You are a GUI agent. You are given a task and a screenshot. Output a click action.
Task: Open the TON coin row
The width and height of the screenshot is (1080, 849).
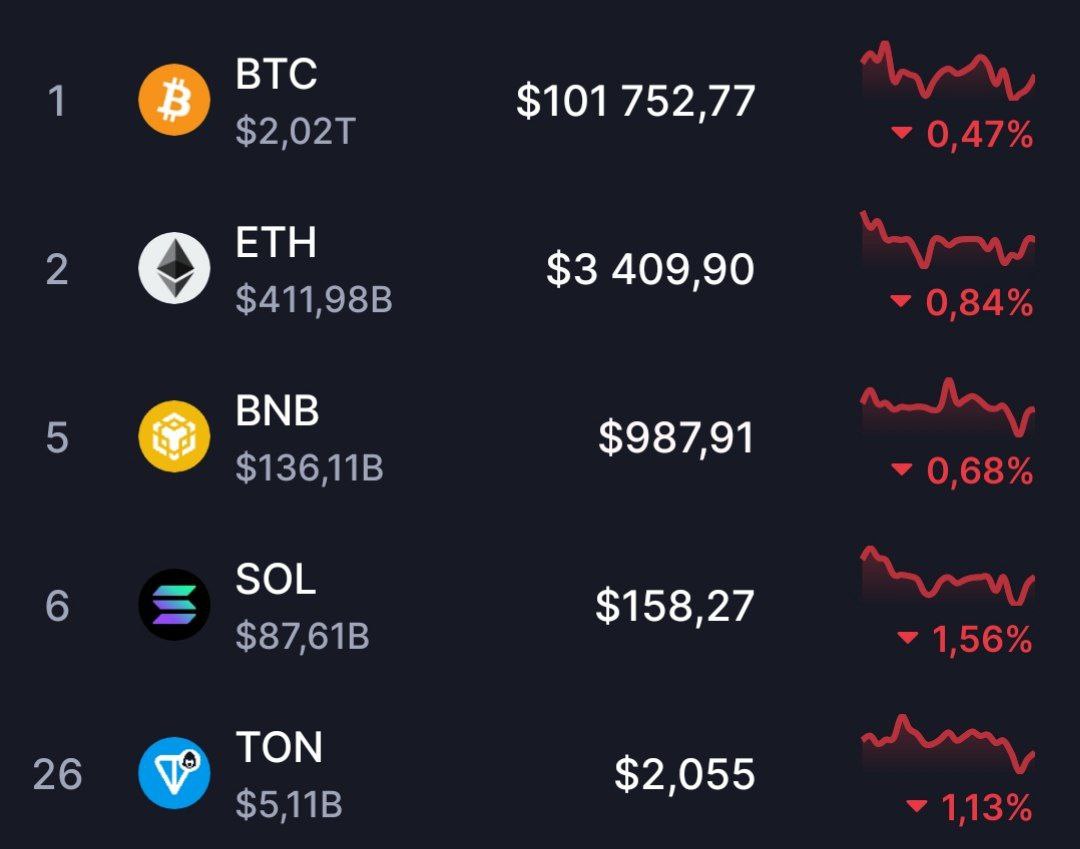point(540,773)
